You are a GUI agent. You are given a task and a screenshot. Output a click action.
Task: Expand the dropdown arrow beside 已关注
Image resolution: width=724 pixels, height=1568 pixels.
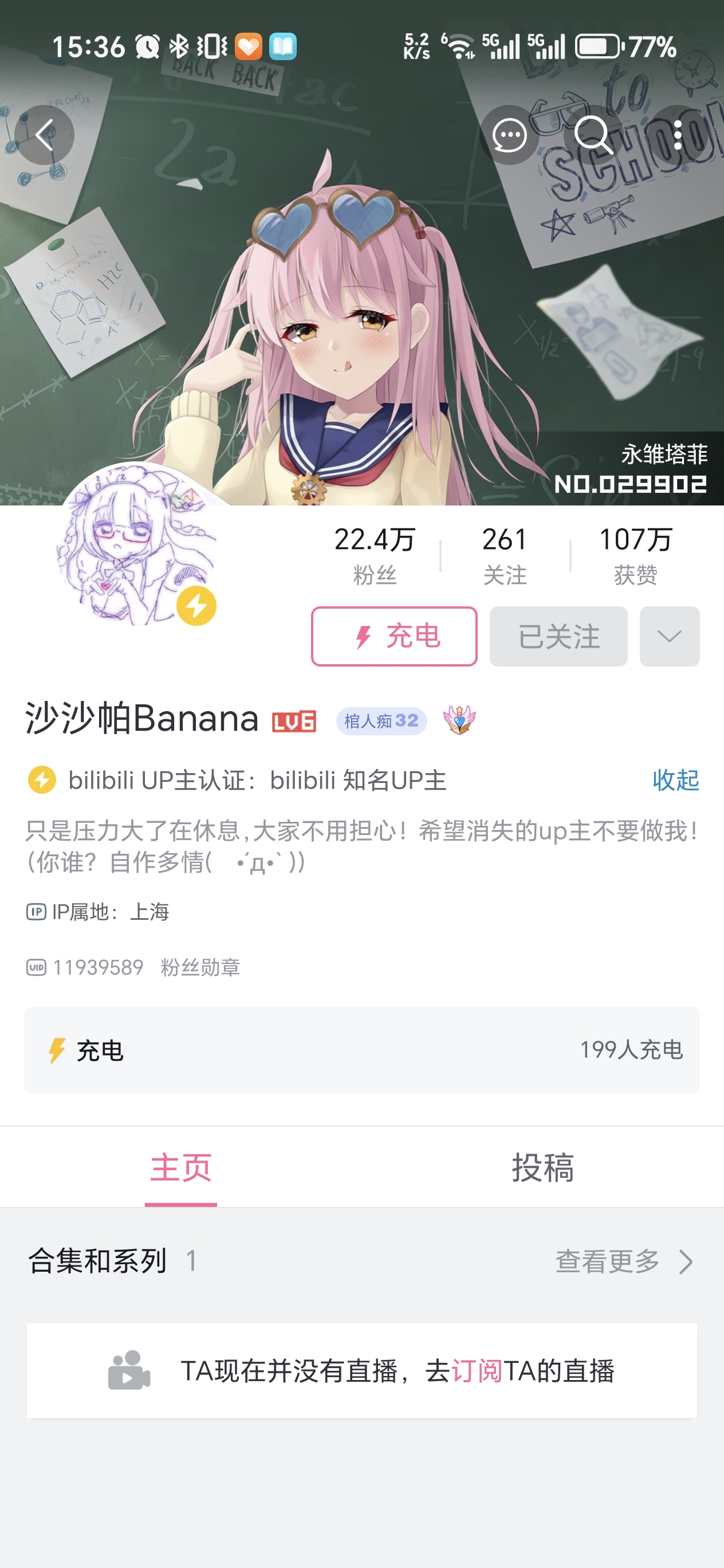668,636
